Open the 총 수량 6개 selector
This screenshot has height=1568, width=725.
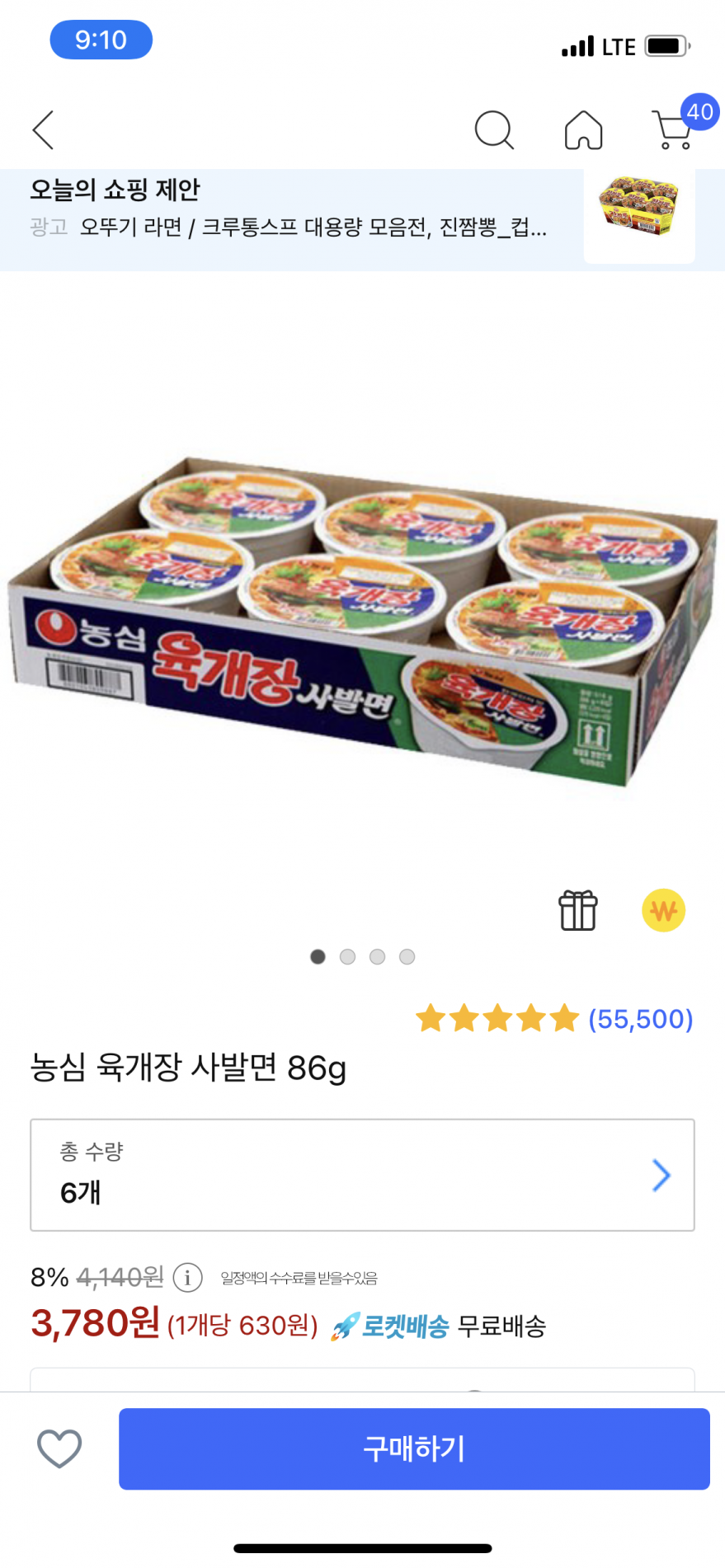[362, 1175]
